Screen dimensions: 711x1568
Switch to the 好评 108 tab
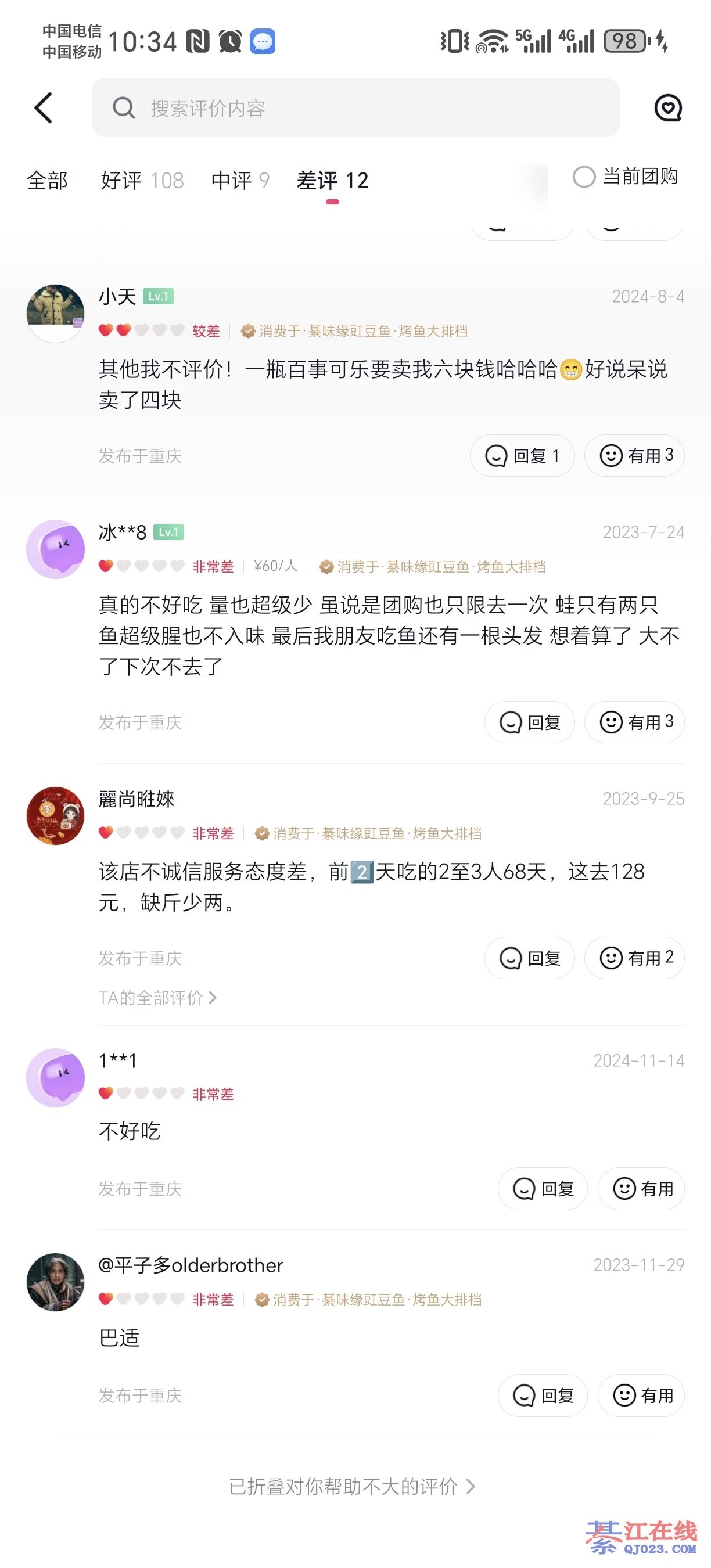142,180
